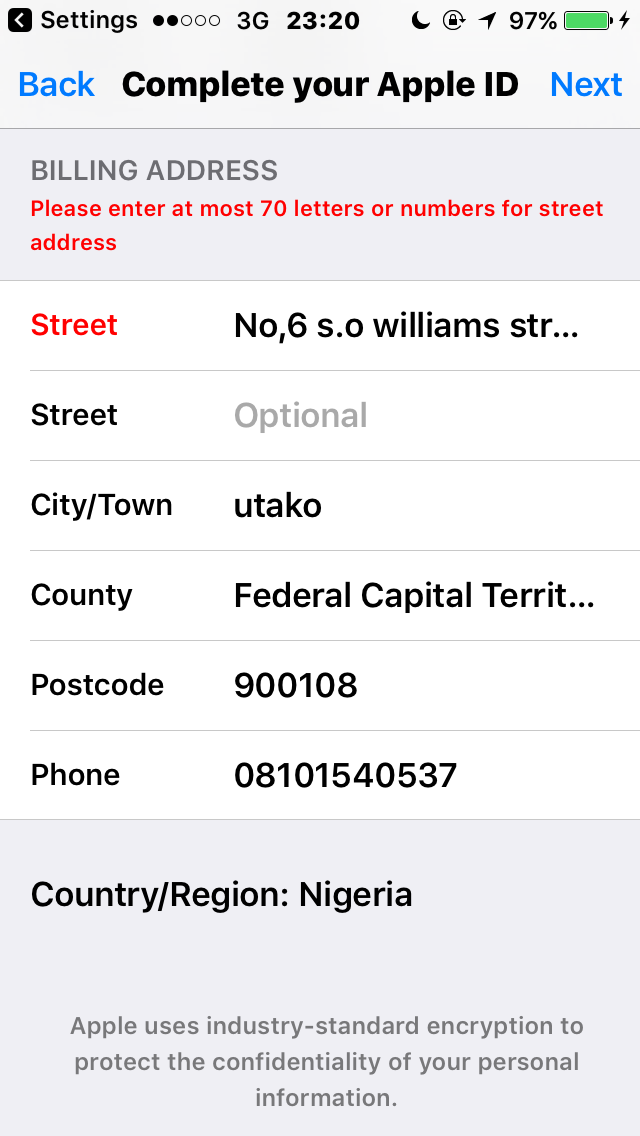
Task: Return to Settings via status bar shortcut
Action: (x=72, y=20)
